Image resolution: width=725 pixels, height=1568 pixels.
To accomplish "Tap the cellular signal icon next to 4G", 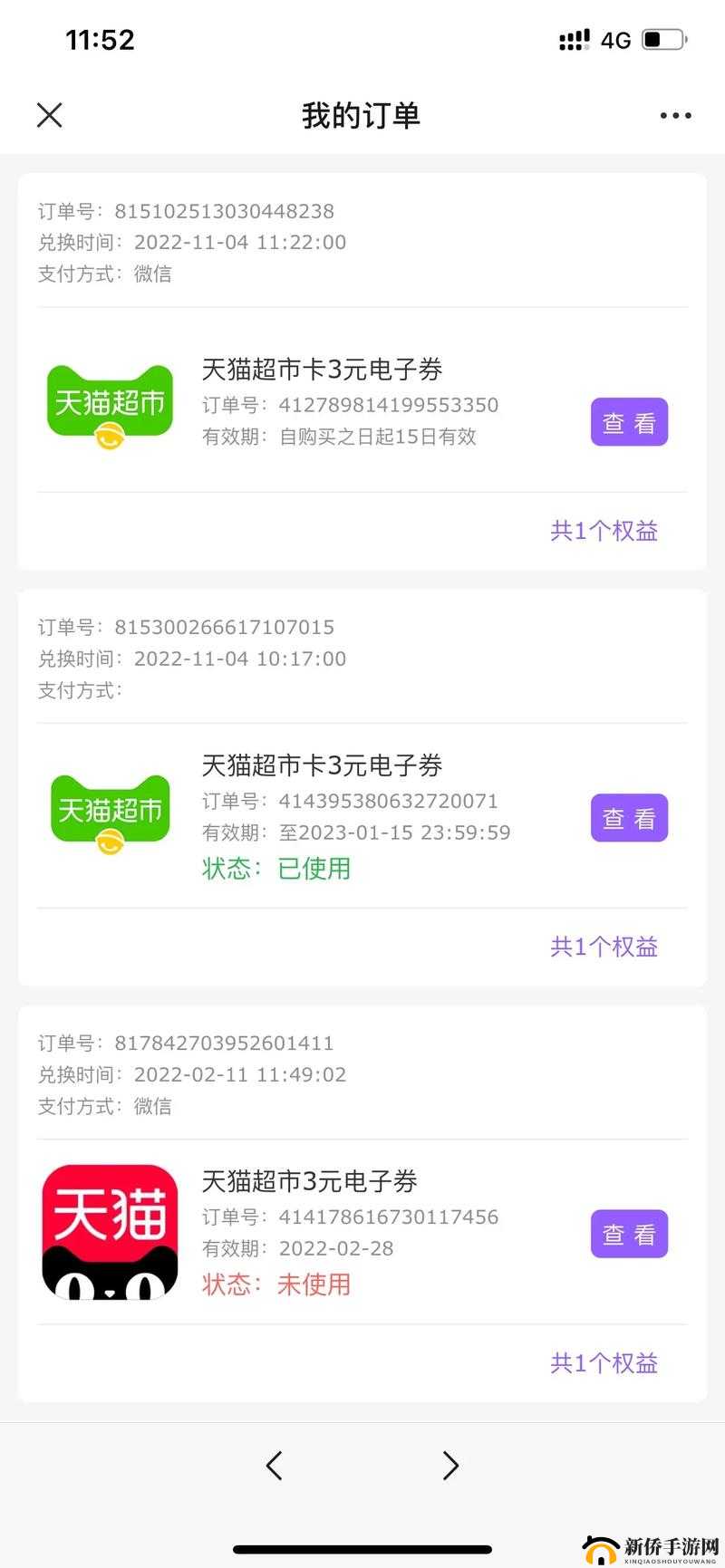I will [x=575, y=39].
